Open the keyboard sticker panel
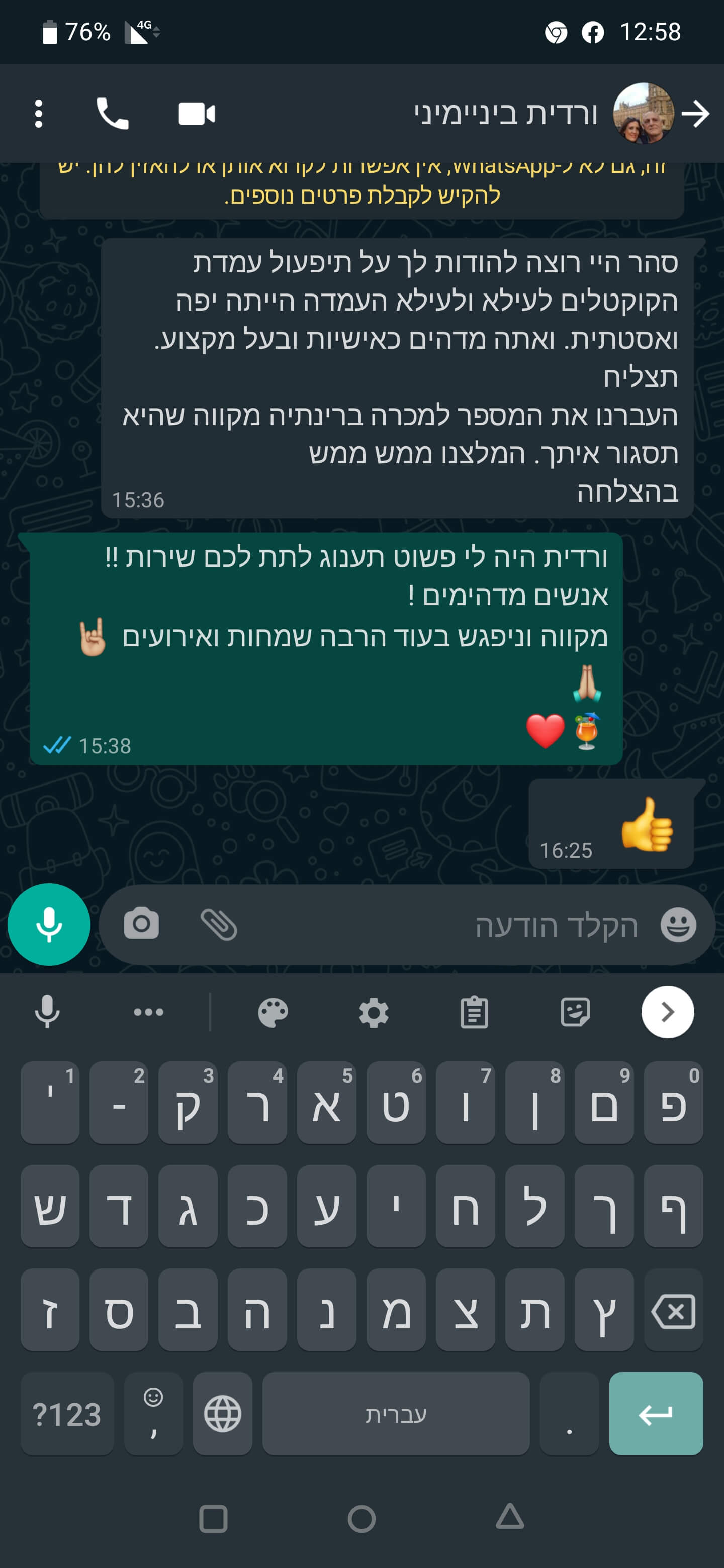Image resolution: width=724 pixels, height=1568 pixels. tap(575, 1012)
